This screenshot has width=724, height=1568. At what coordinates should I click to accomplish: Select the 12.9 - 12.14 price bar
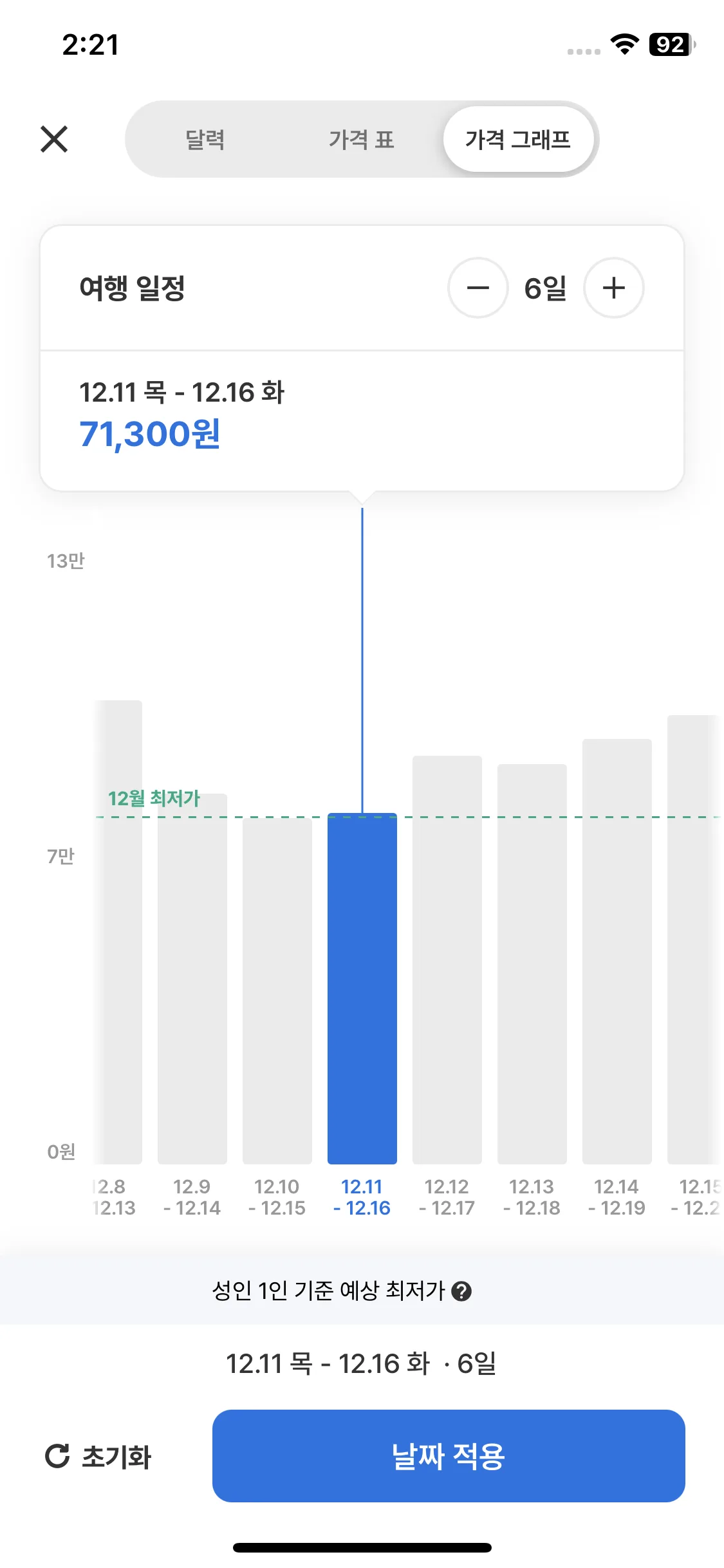pyautogui.click(x=192, y=978)
